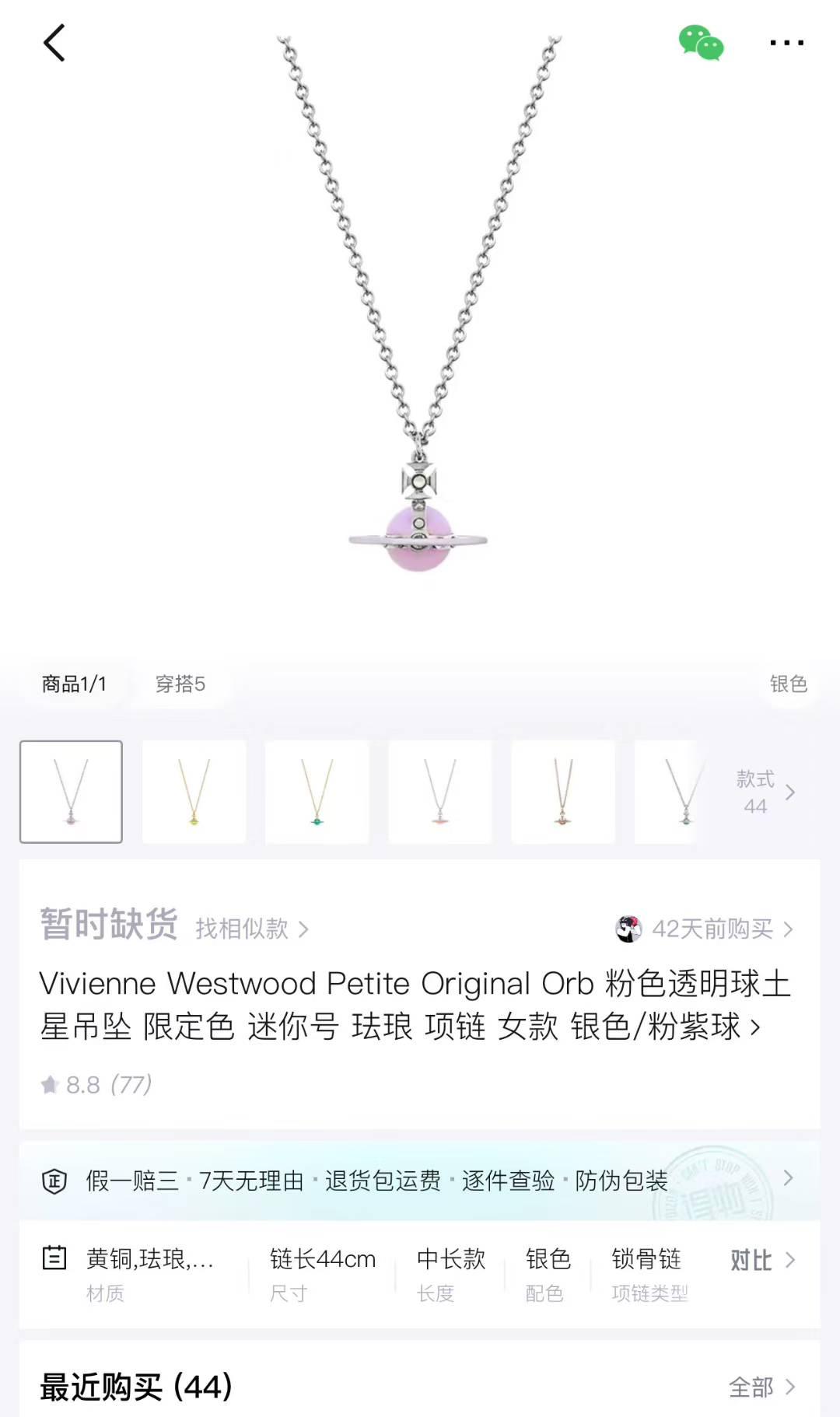
Task: View all 44 styles via 款式
Action: (765, 792)
